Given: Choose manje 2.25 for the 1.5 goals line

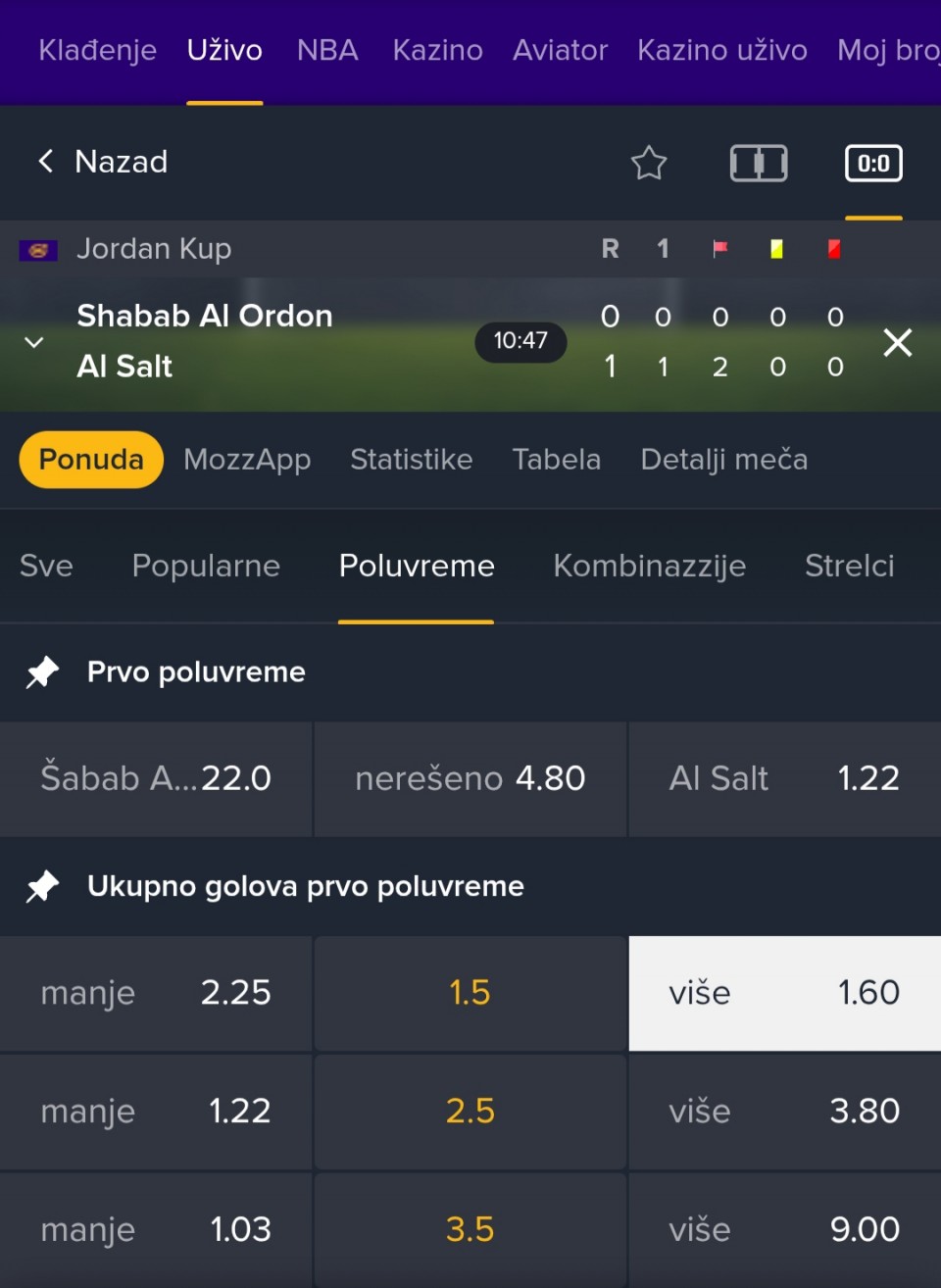Looking at the screenshot, I should click(x=156, y=993).
